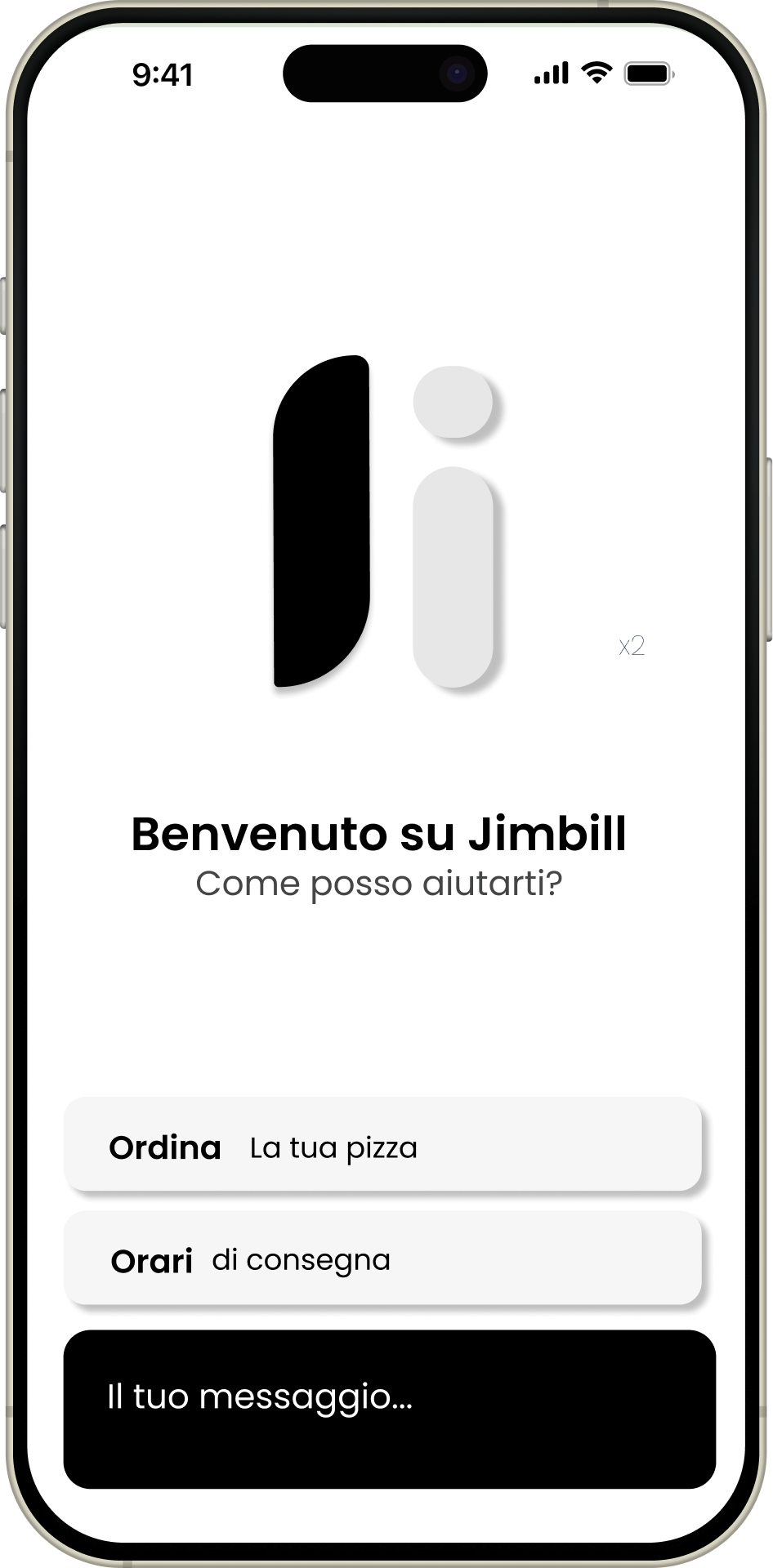773x1568 pixels.
Task: Select the Ordina la tua pizza suggestion
Action: click(382, 1146)
